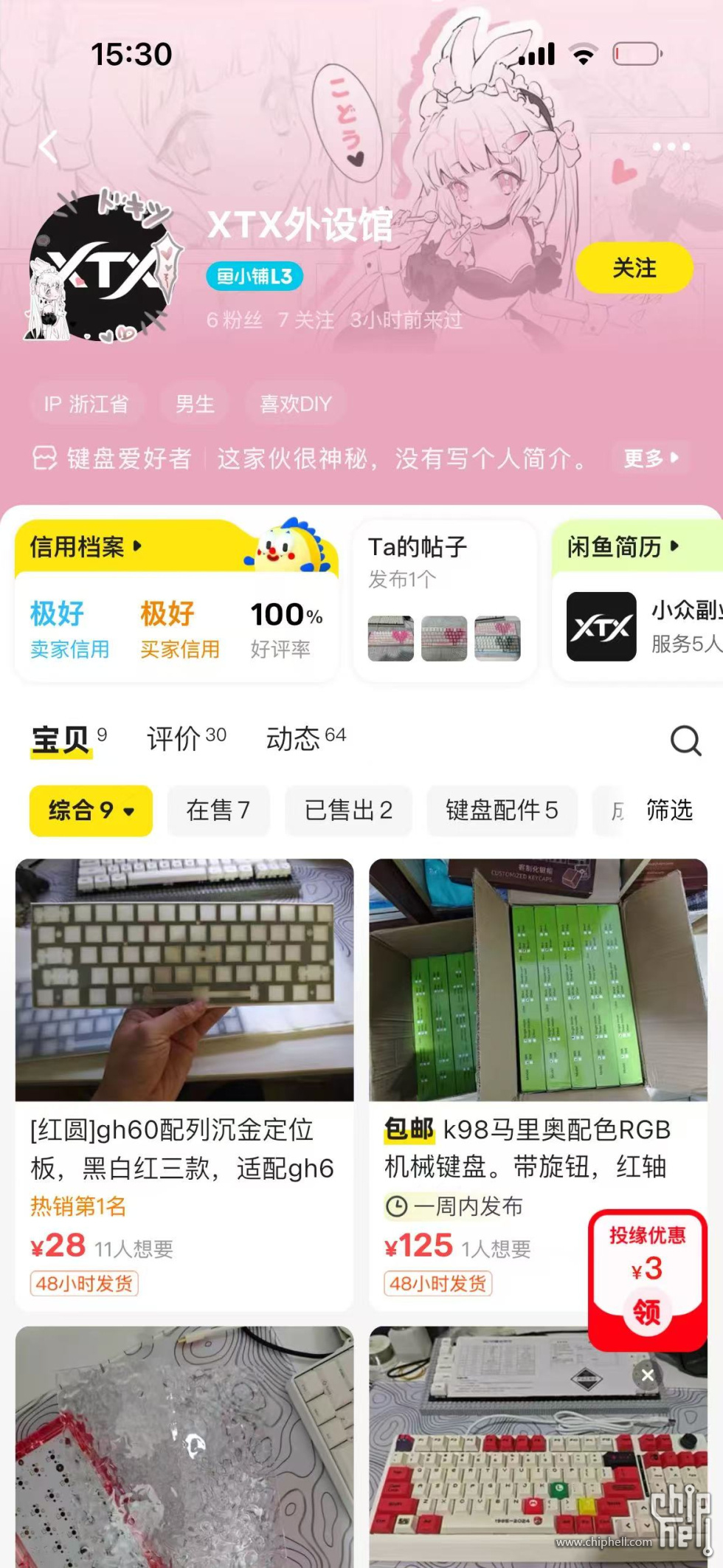
Task: View Ta的帖子 posts card
Action: coord(444,598)
